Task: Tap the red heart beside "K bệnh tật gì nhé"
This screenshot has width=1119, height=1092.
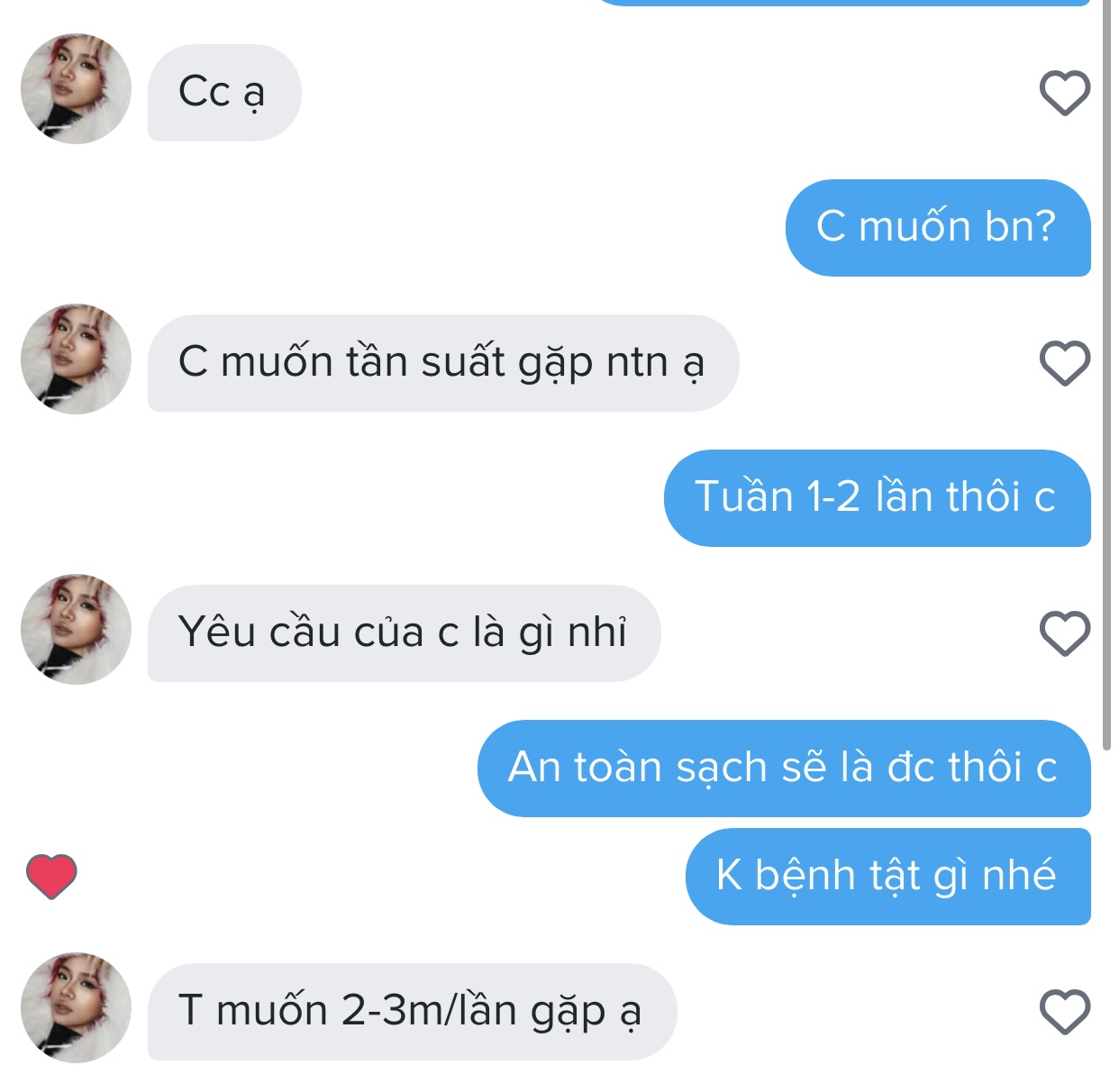Action: [51, 877]
